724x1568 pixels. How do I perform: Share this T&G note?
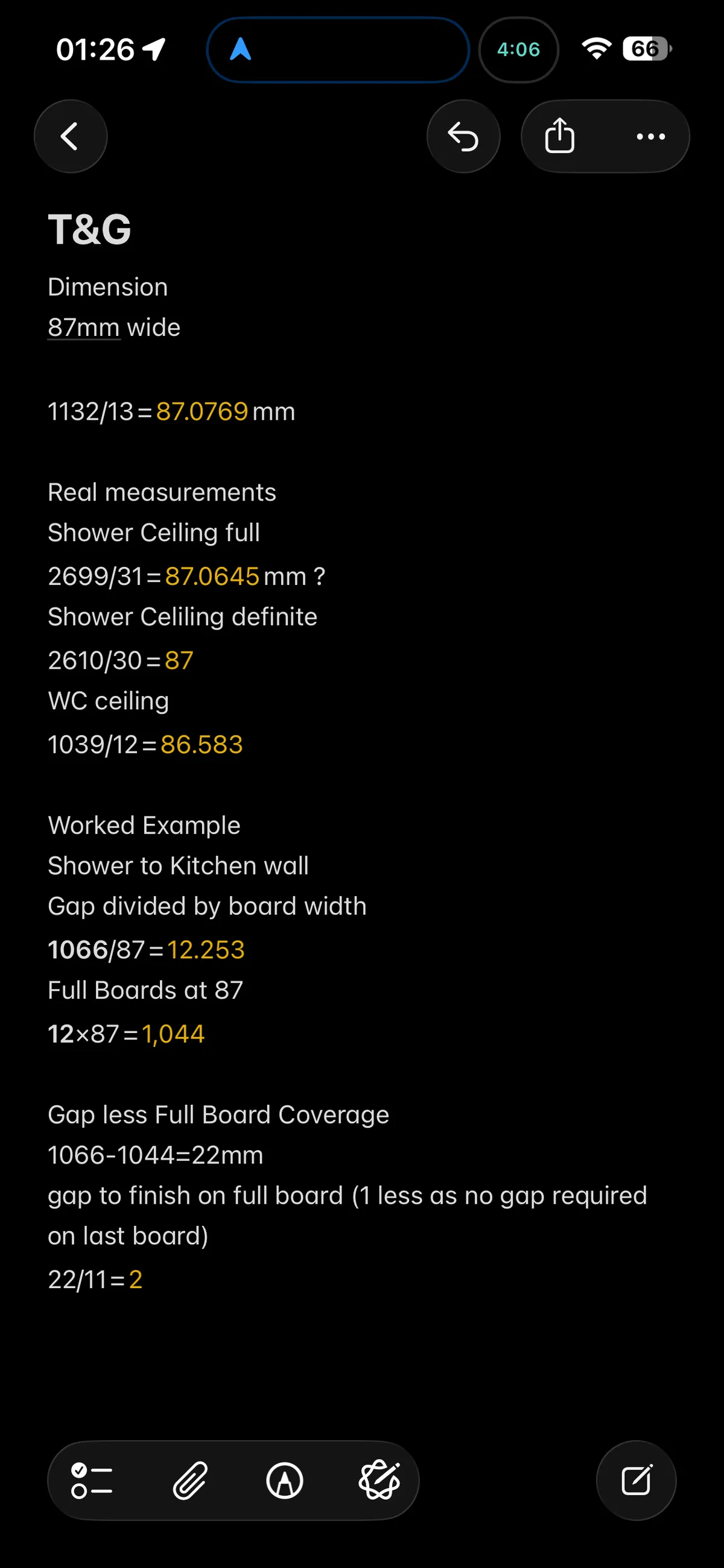tap(560, 136)
